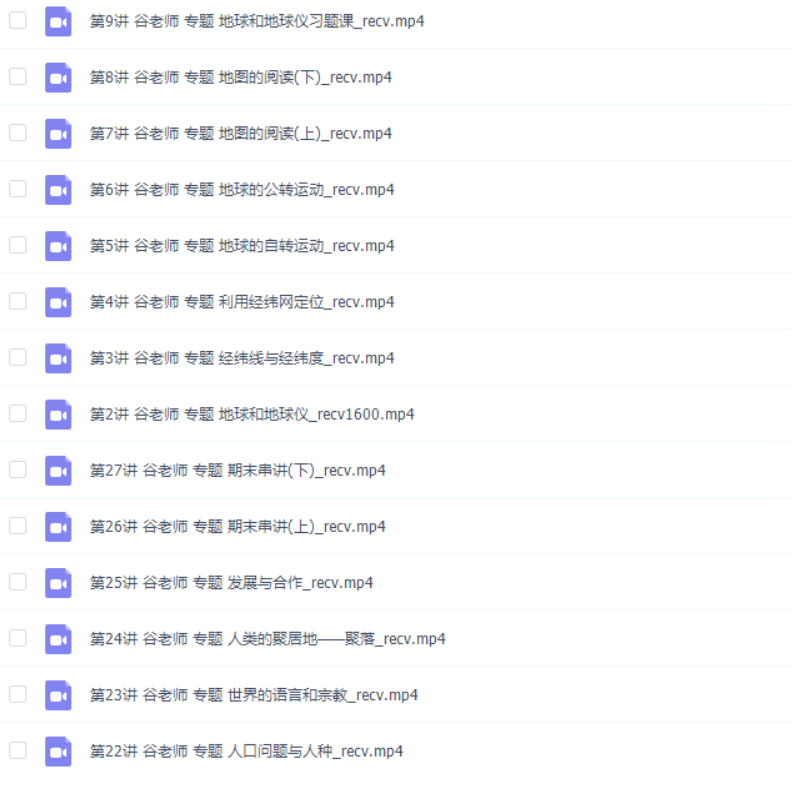Image resolution: width=794 pixels, height=789 pixels.
Task: Open the 第6讲 地球的公转运动 video
Action: pos(242,190)
